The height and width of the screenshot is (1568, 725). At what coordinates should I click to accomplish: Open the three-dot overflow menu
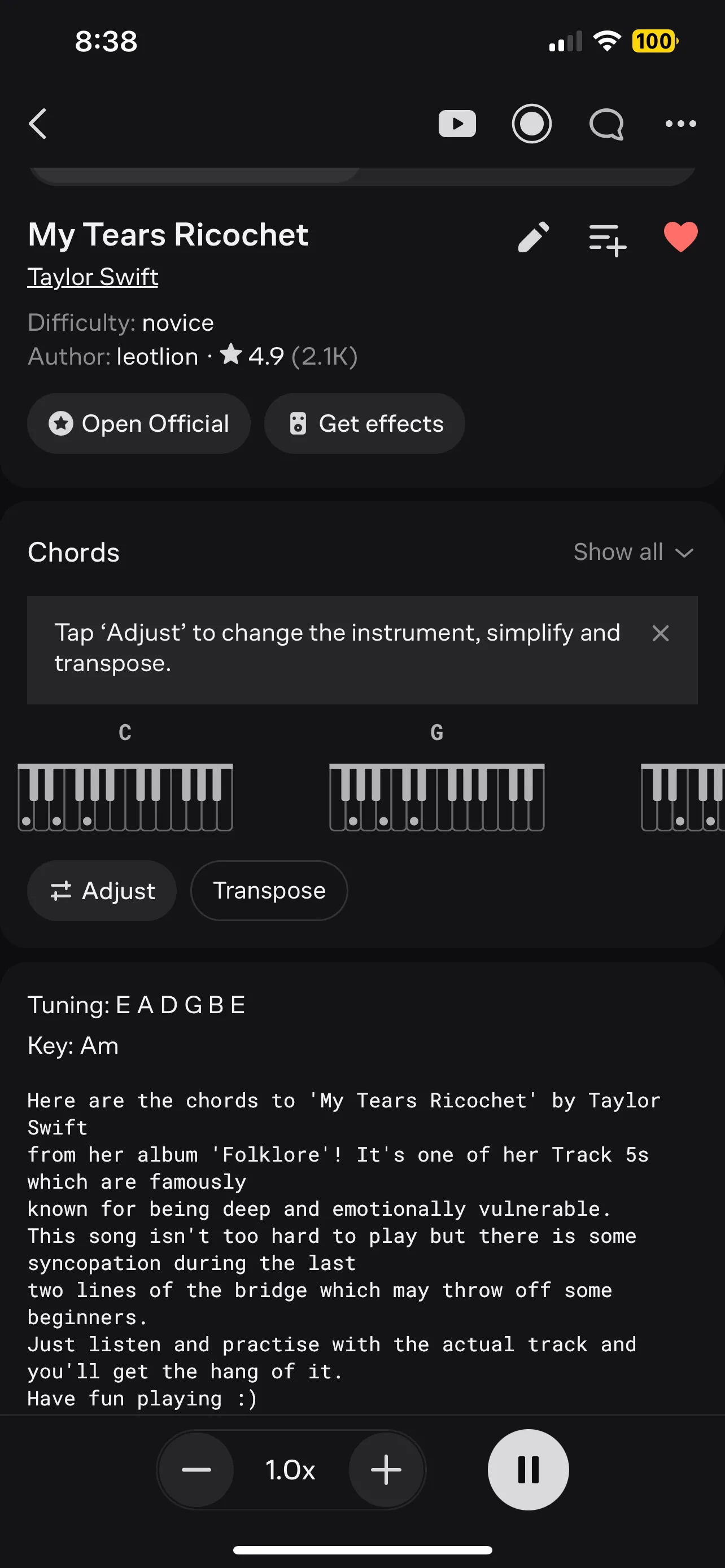pyautogui.click(x=680, y=124)
